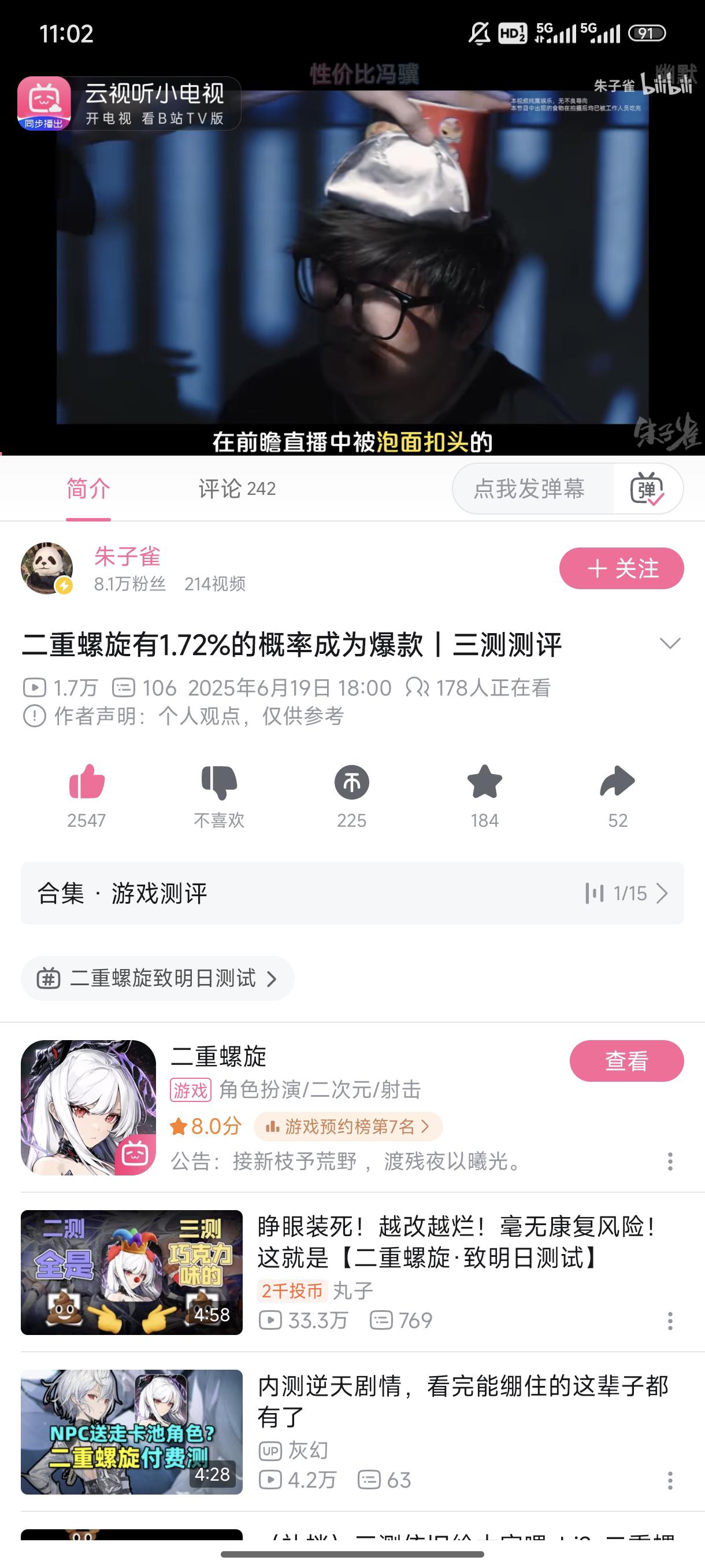This screenshot has height=1568, width=705.
Task: Open the 游戏预约榜第7名 ranking link
Action: pyautogui.click(x=348, y=1127)
